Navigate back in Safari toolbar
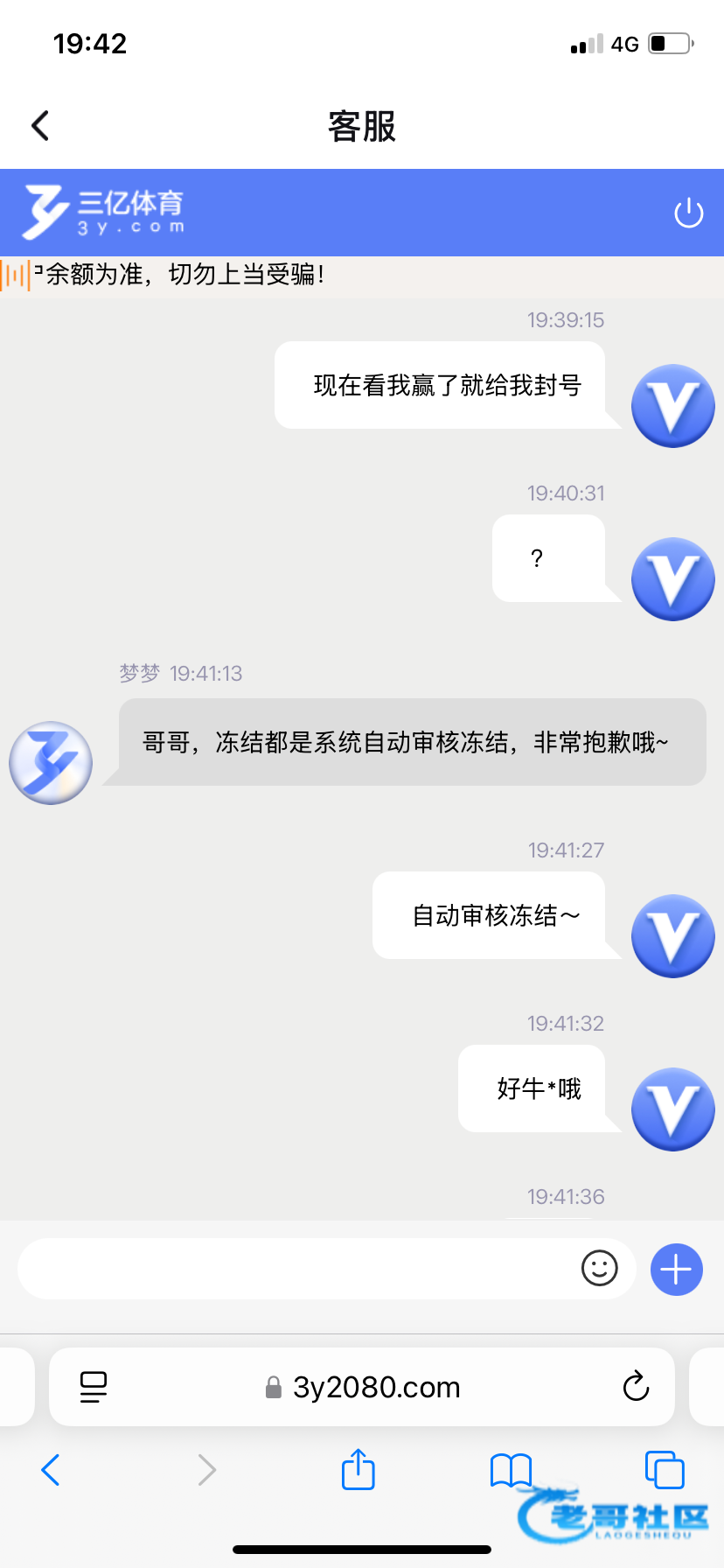724x1568 pixels. tap(51, 1470)
